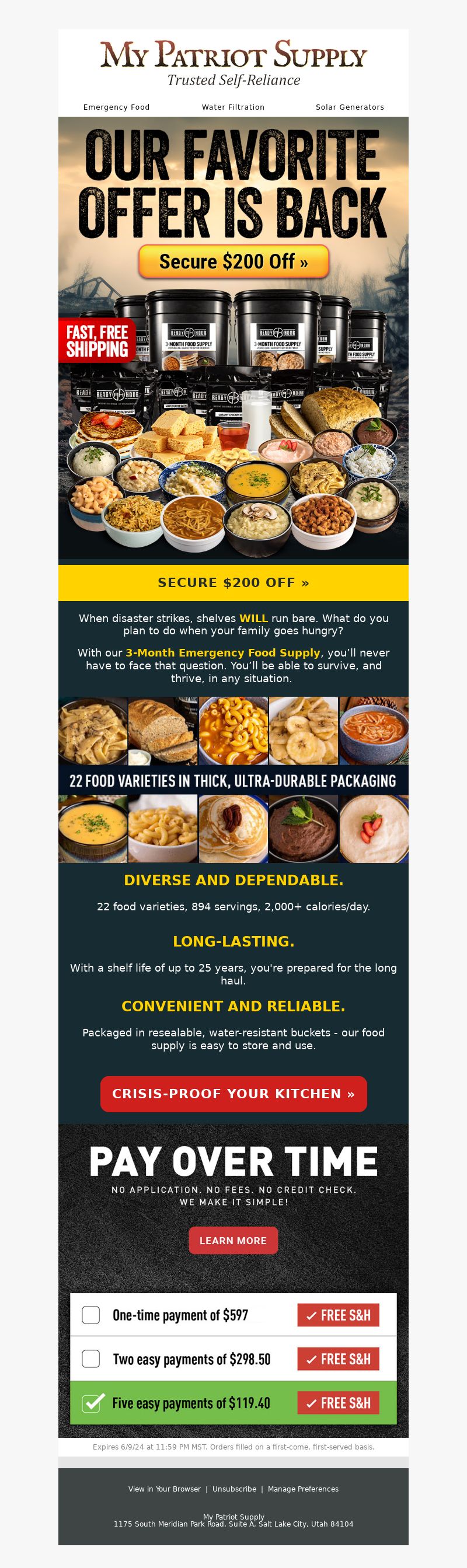Tap Crisis-Proof Your Kitchen button
The height and width of the screenshot is (1568, 467).
point(233,1094)
